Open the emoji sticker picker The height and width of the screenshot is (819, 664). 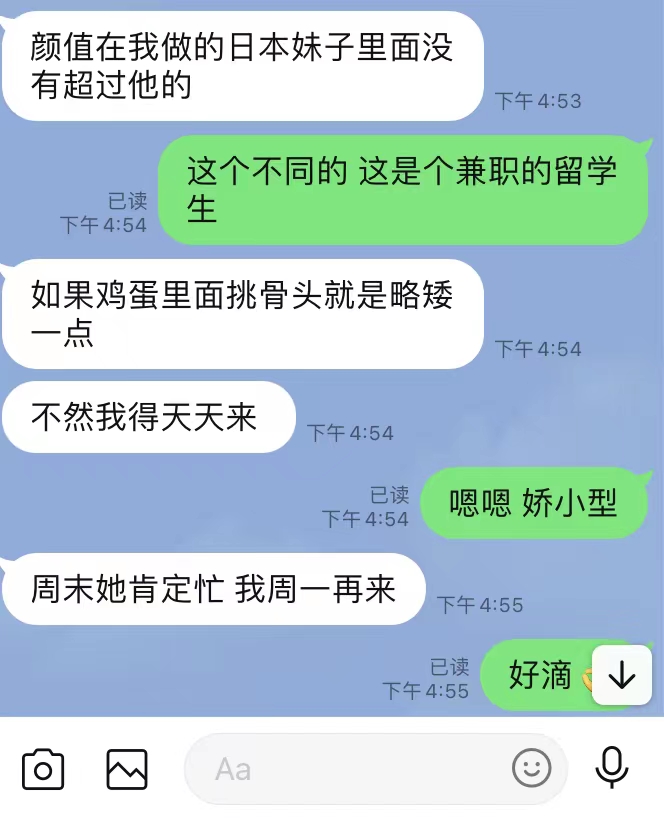[x=532, y=768]
